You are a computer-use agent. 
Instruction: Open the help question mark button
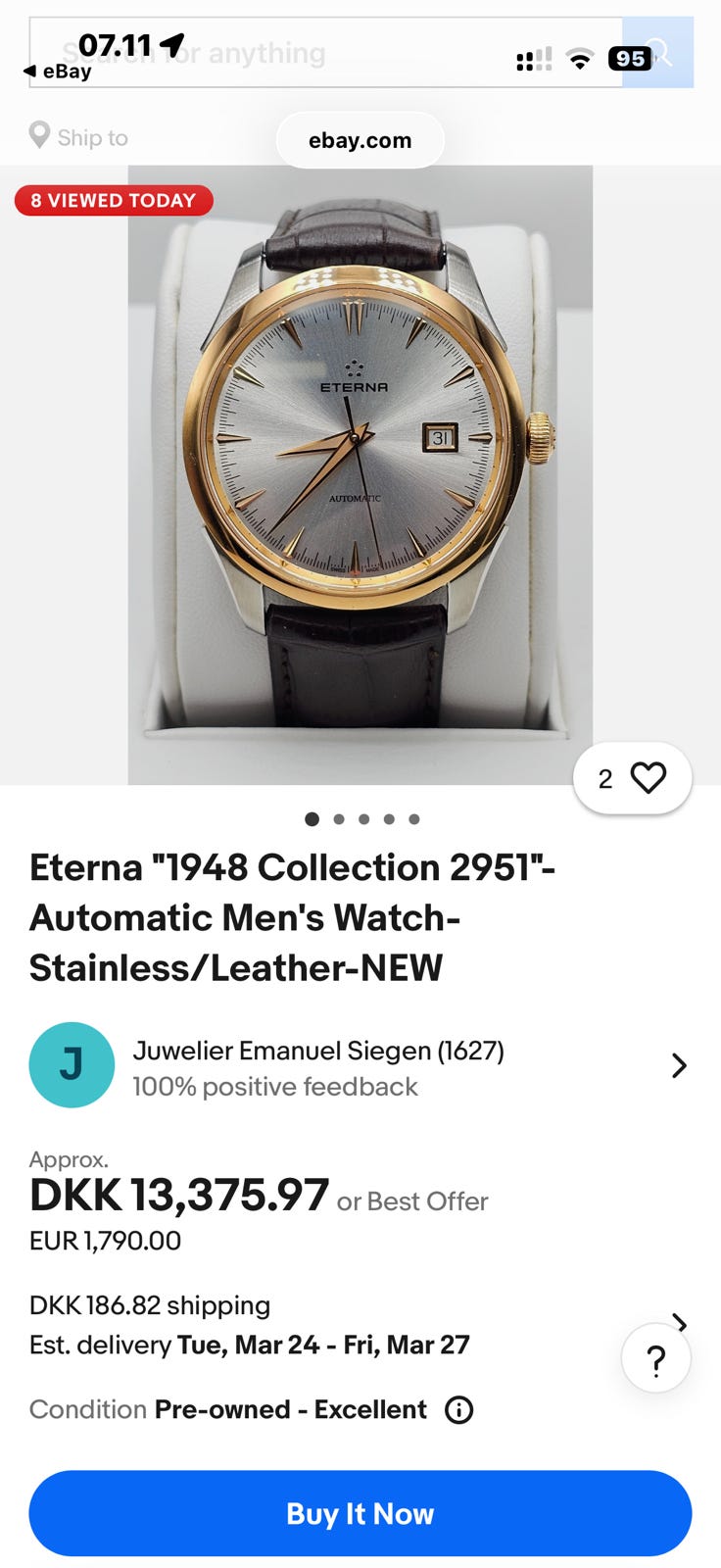pos(656,1358)
